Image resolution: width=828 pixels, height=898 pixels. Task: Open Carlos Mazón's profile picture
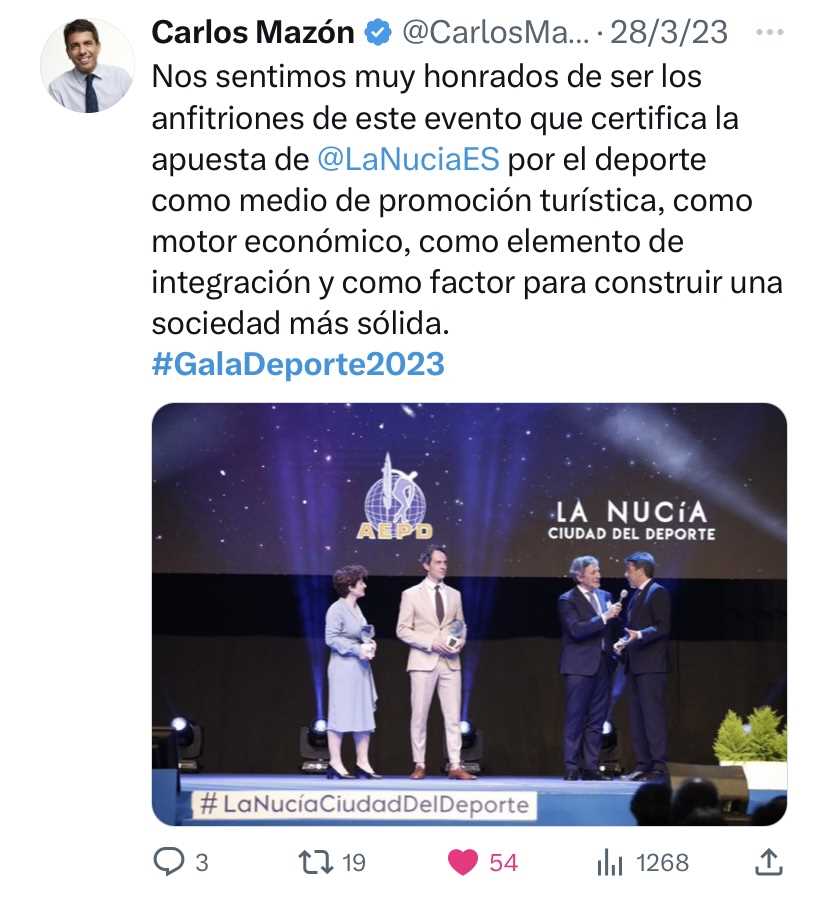pos(87,65)
